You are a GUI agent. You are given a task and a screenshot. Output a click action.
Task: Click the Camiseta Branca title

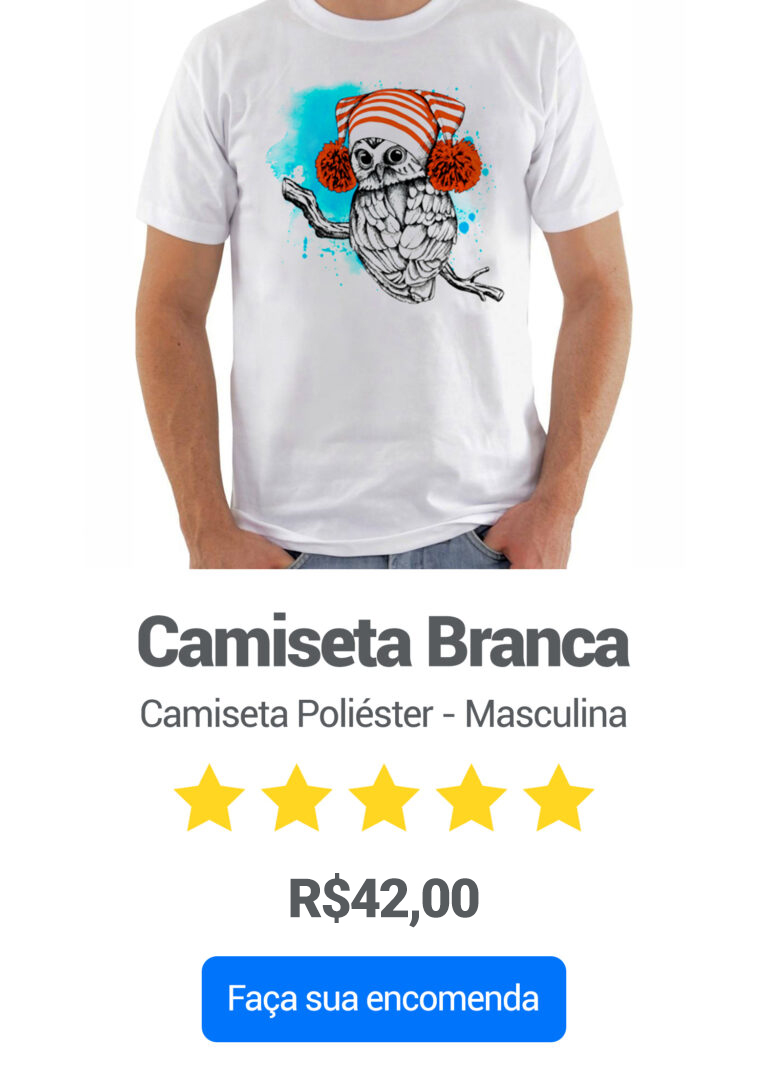point(384,640)
